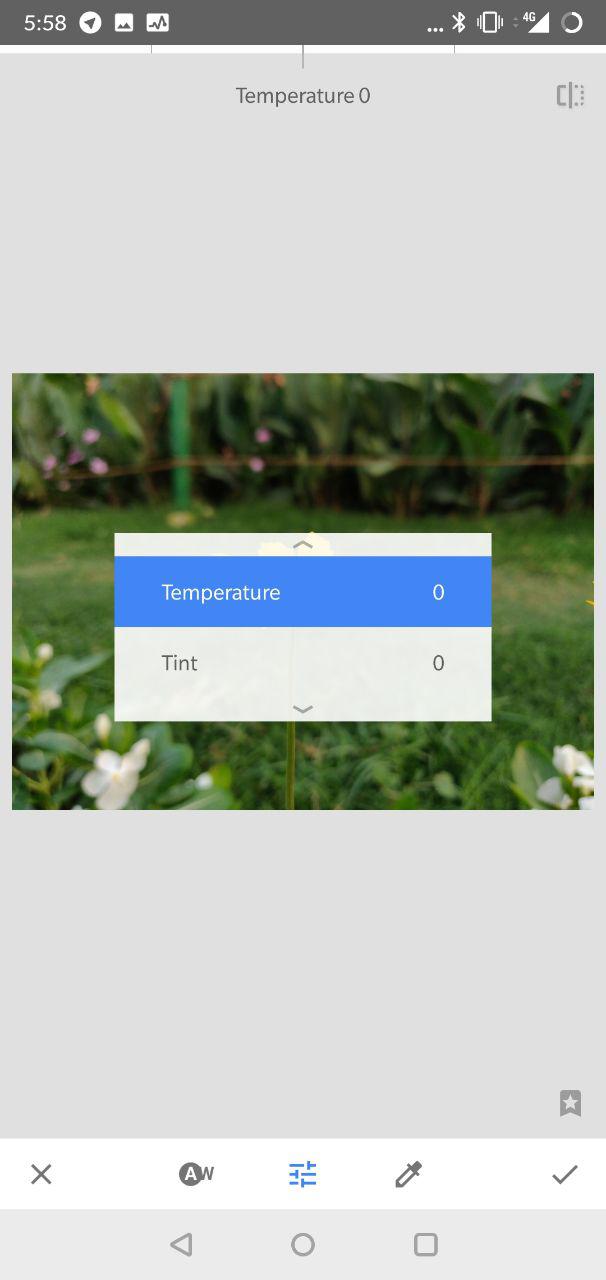Tap the adjust sliders tool
Image resolution: width=606 pixels, height=1280 pixels.
[303, 1174]
